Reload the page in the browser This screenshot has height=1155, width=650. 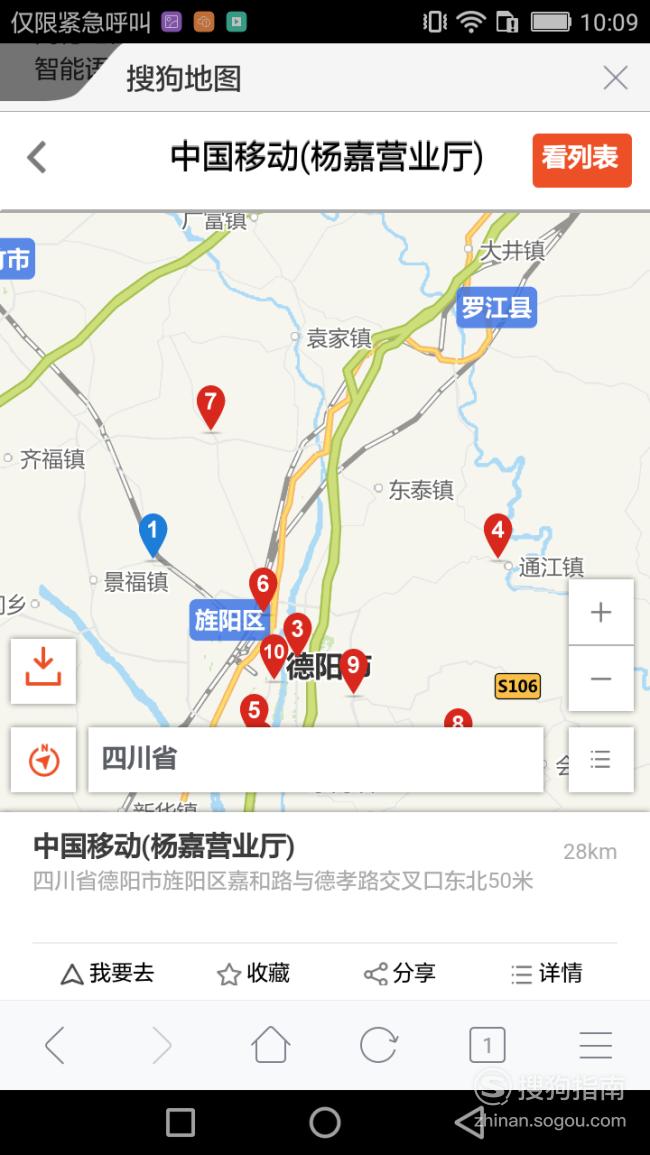pyautogui.click(x=379, y=1045)
